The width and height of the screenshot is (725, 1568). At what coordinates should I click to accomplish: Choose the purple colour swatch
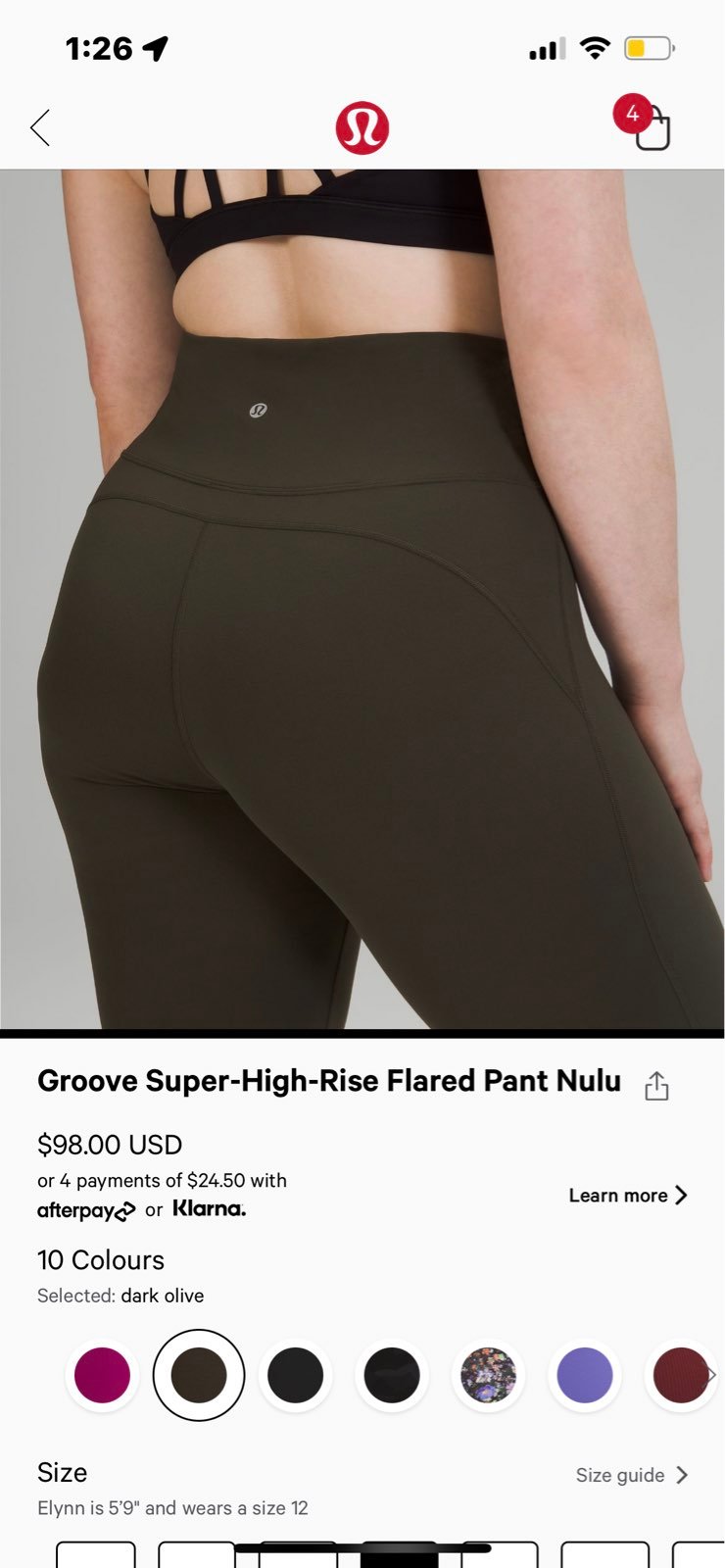pyautogui.click(x=585, y=1375)
